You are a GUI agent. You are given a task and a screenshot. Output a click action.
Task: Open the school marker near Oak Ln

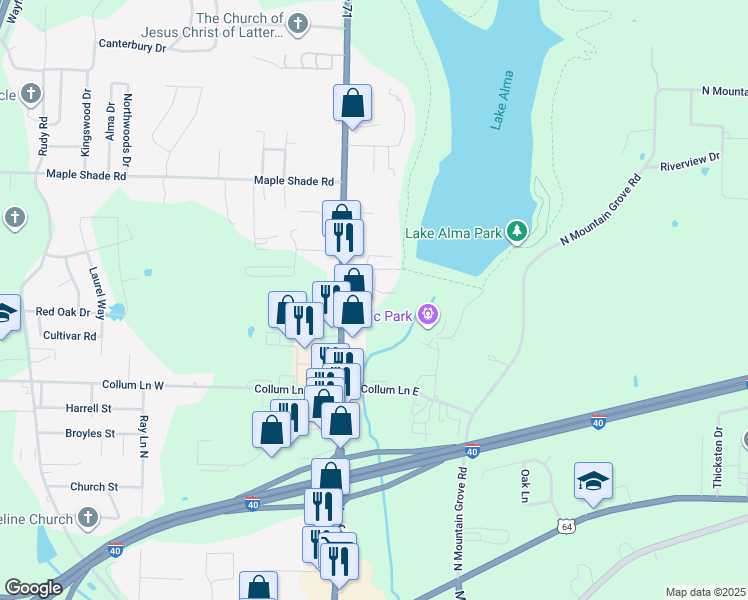tap(593, 484)
